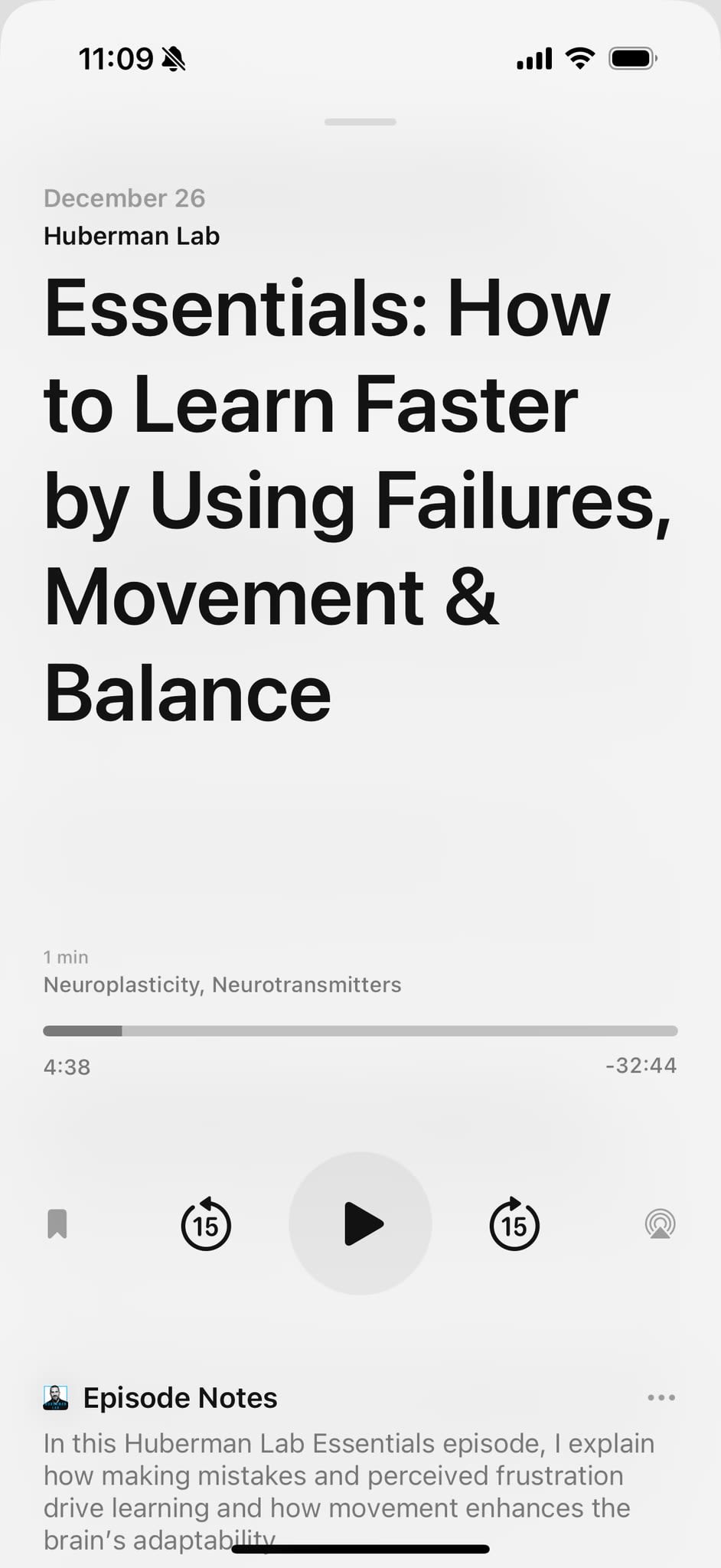This screenshot has width=721, height=1568.
Task: Open the Episode Notes more options menu
Action: click(661, 1397)
